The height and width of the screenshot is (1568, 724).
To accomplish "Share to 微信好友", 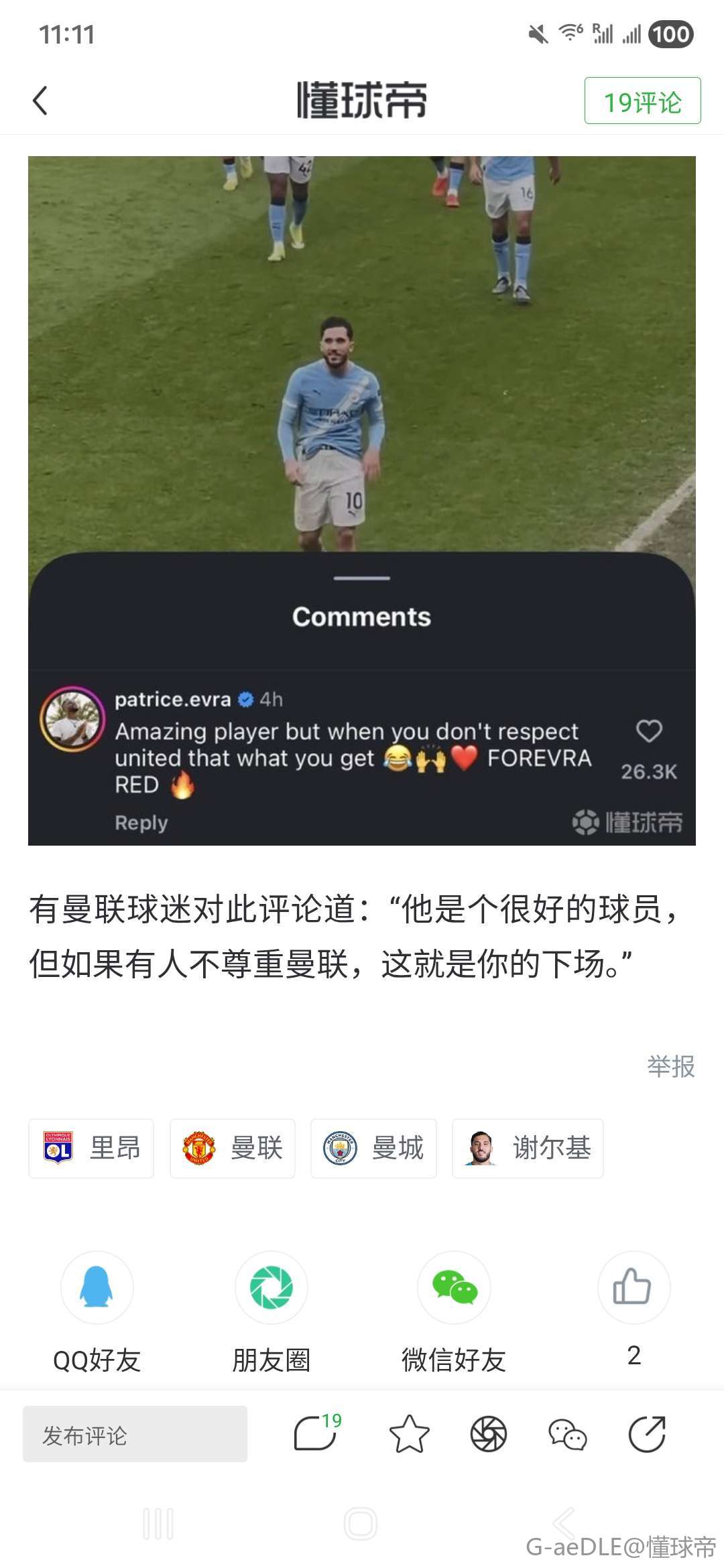I will (x=454, y=1288).
